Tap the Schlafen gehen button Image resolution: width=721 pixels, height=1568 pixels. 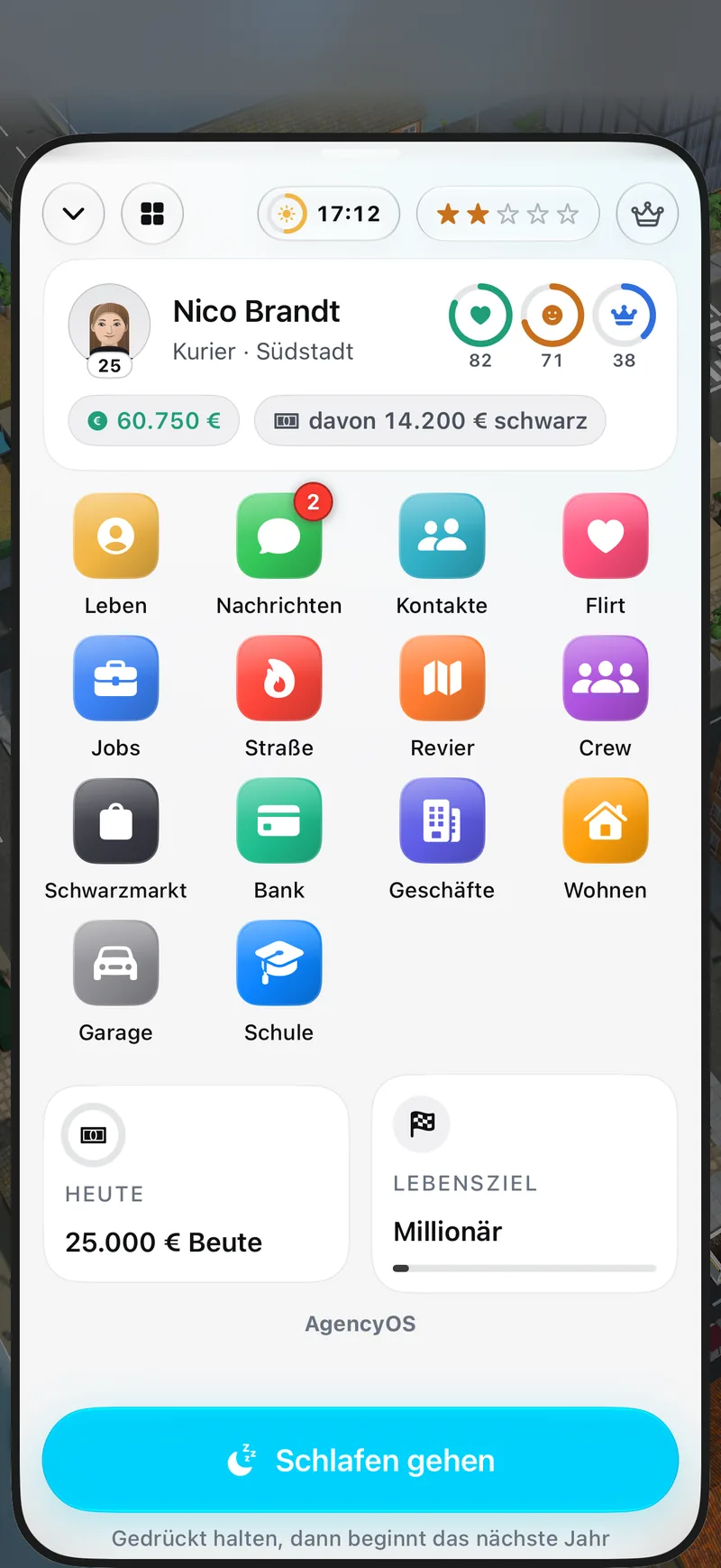click(360, 1460)
